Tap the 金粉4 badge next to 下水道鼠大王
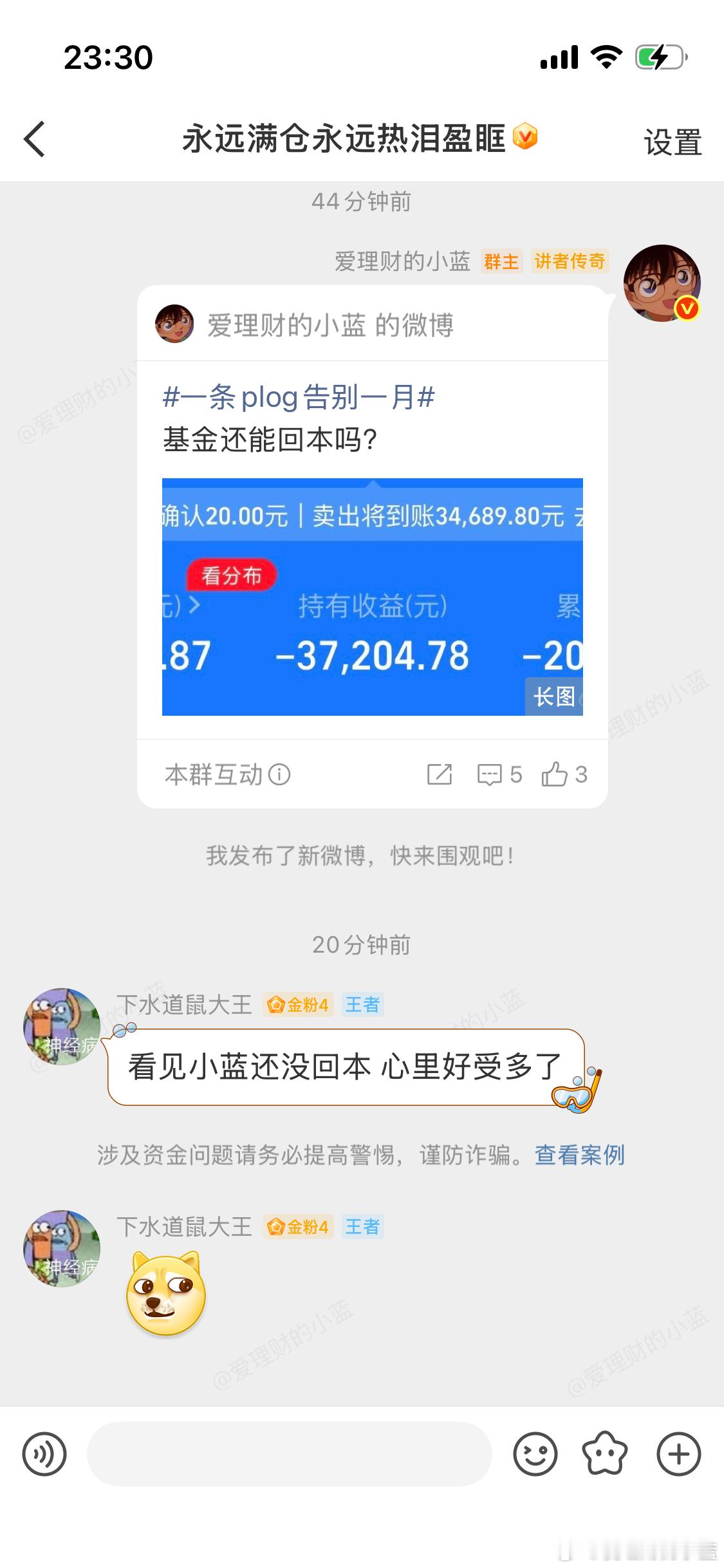Screen dimensions: 724x1568 click(298, 1003)
